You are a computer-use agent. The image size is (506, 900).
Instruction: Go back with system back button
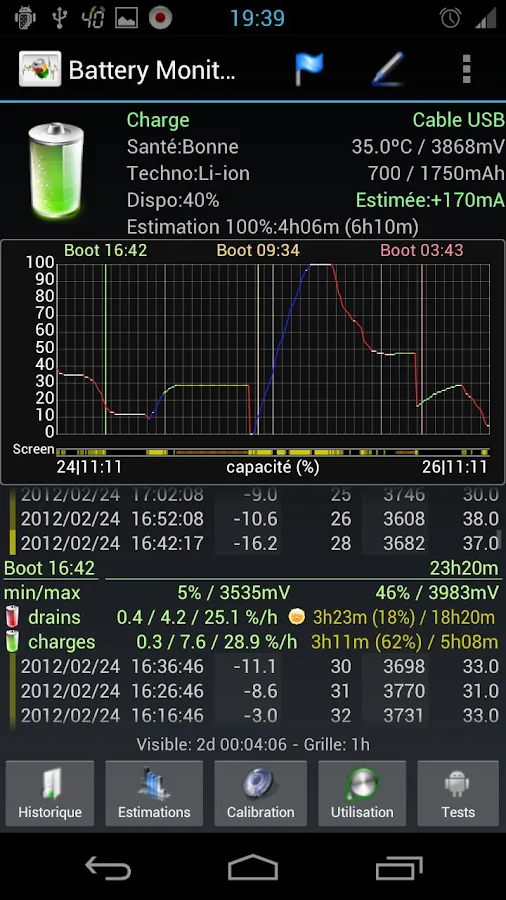108,867
